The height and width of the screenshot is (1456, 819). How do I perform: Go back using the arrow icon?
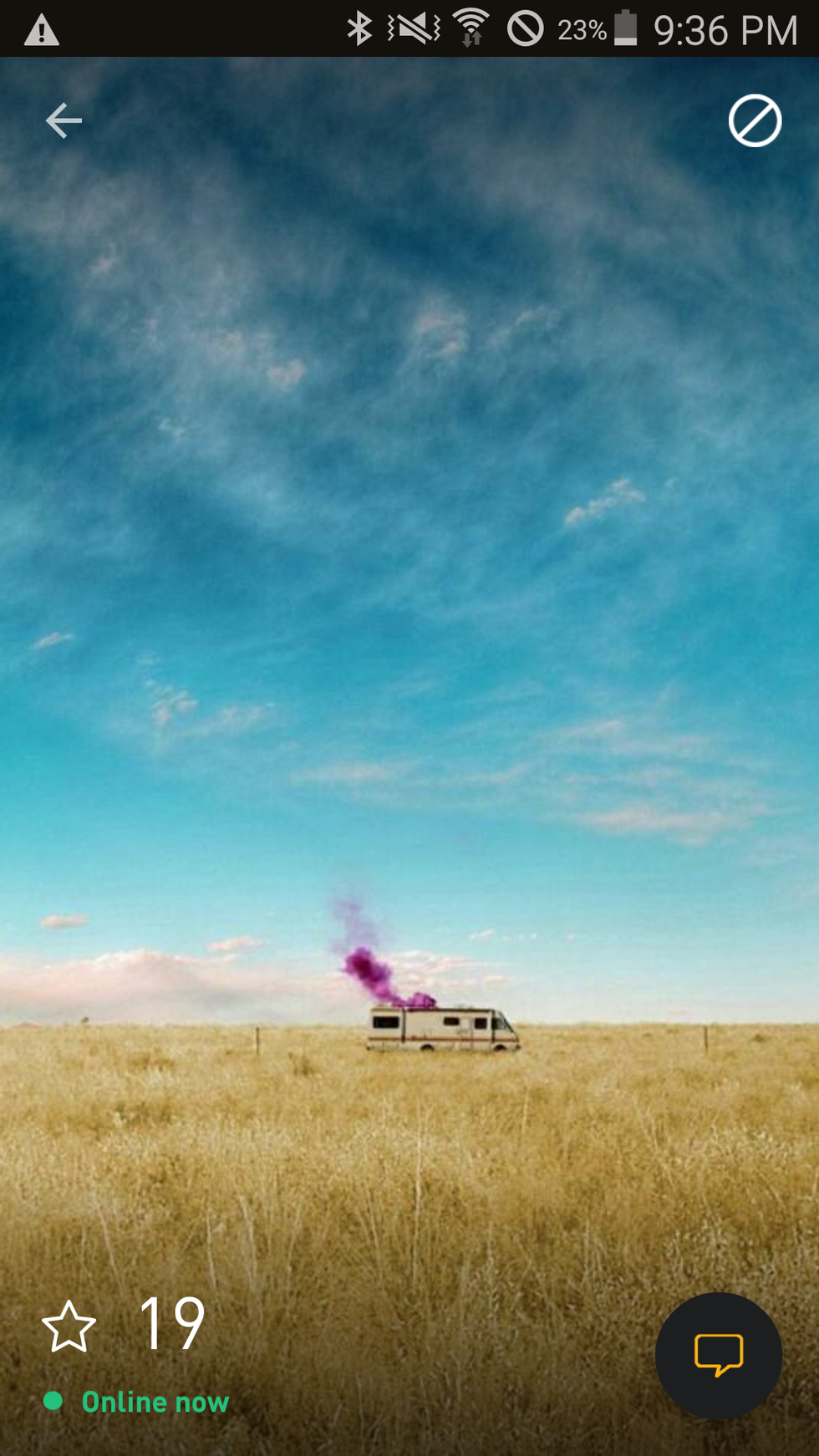click(x=64, y=121)
